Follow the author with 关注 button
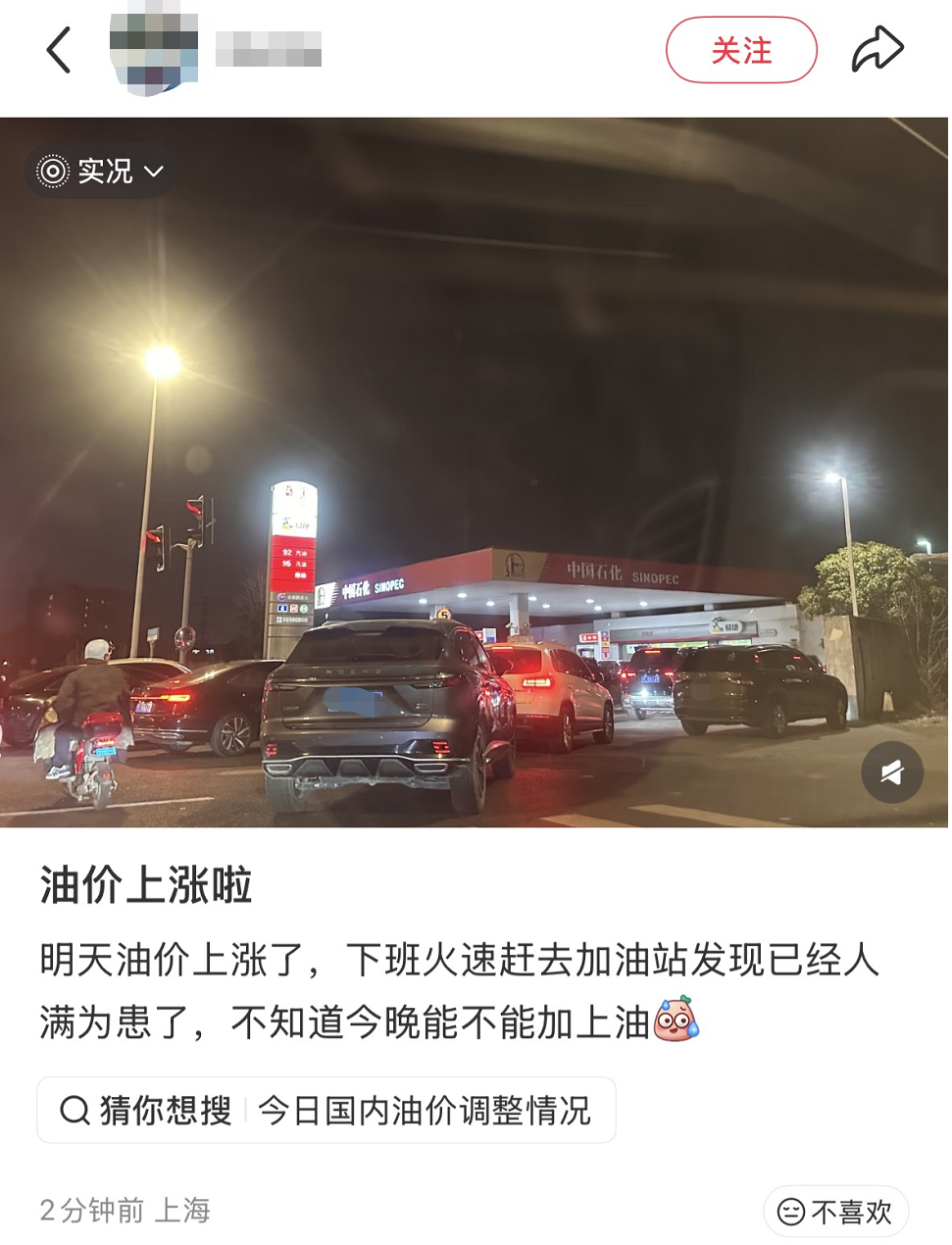The image size is (952, 1245). pos(741,50)
